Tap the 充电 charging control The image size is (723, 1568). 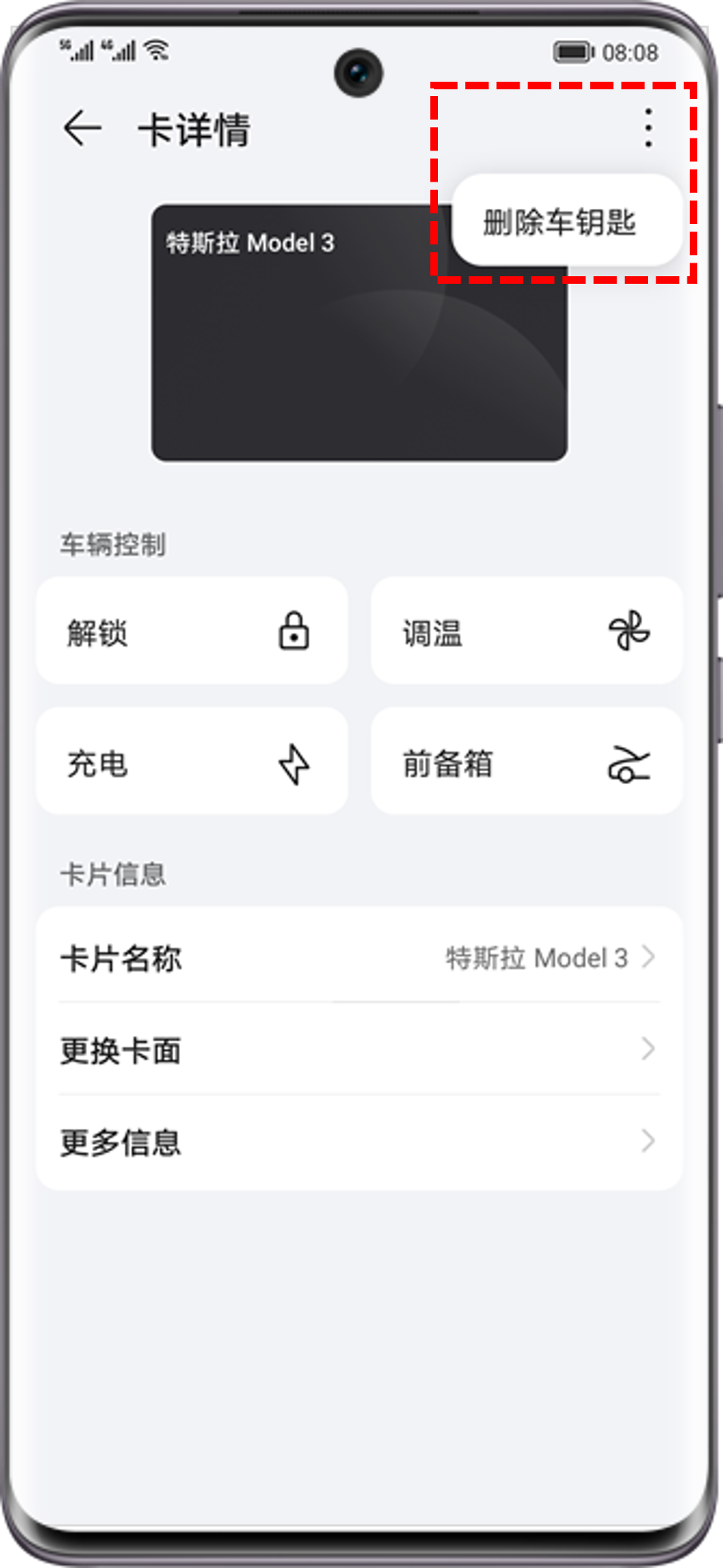[x=191, y=762]
